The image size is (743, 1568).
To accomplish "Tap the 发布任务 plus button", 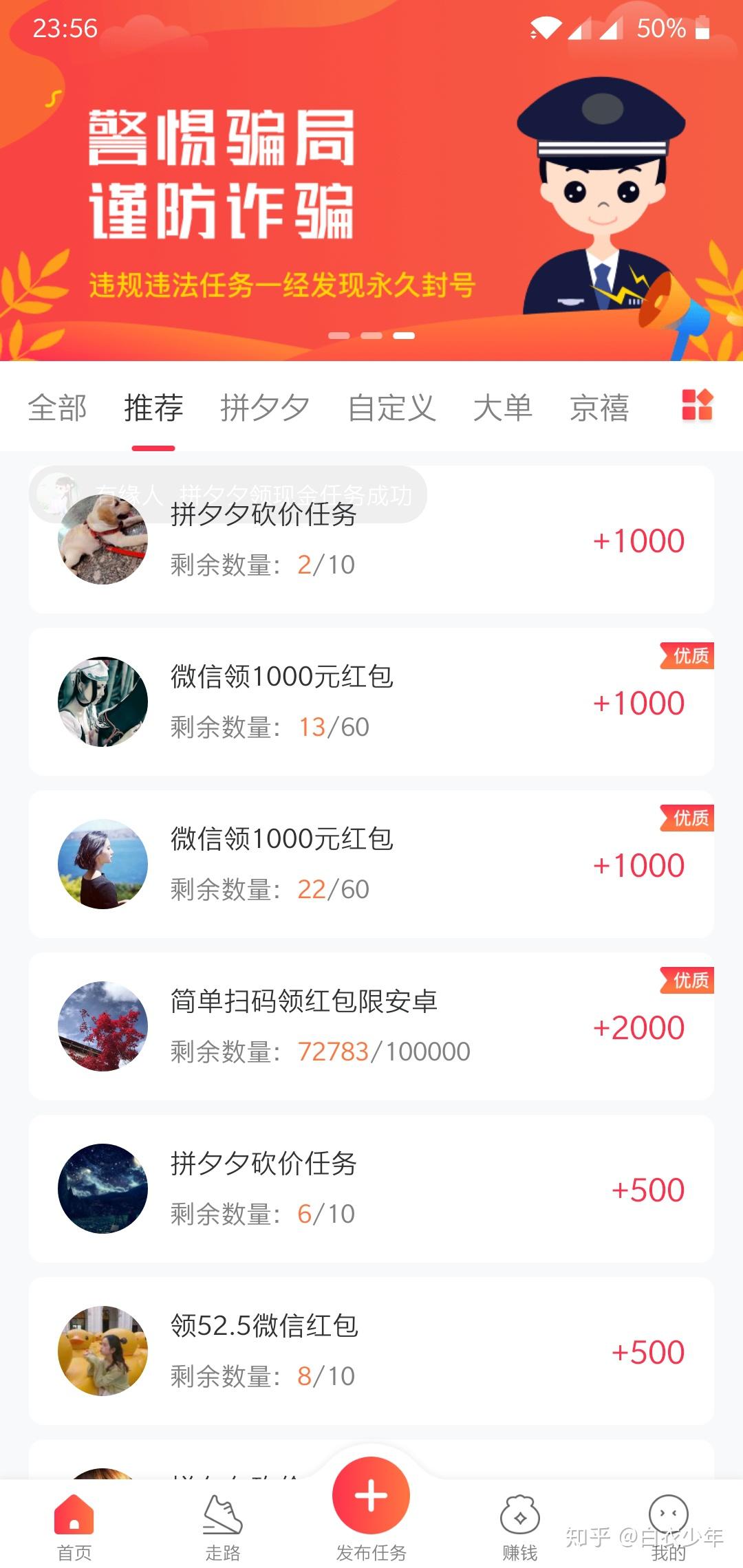I will (x=371, y=1496).
